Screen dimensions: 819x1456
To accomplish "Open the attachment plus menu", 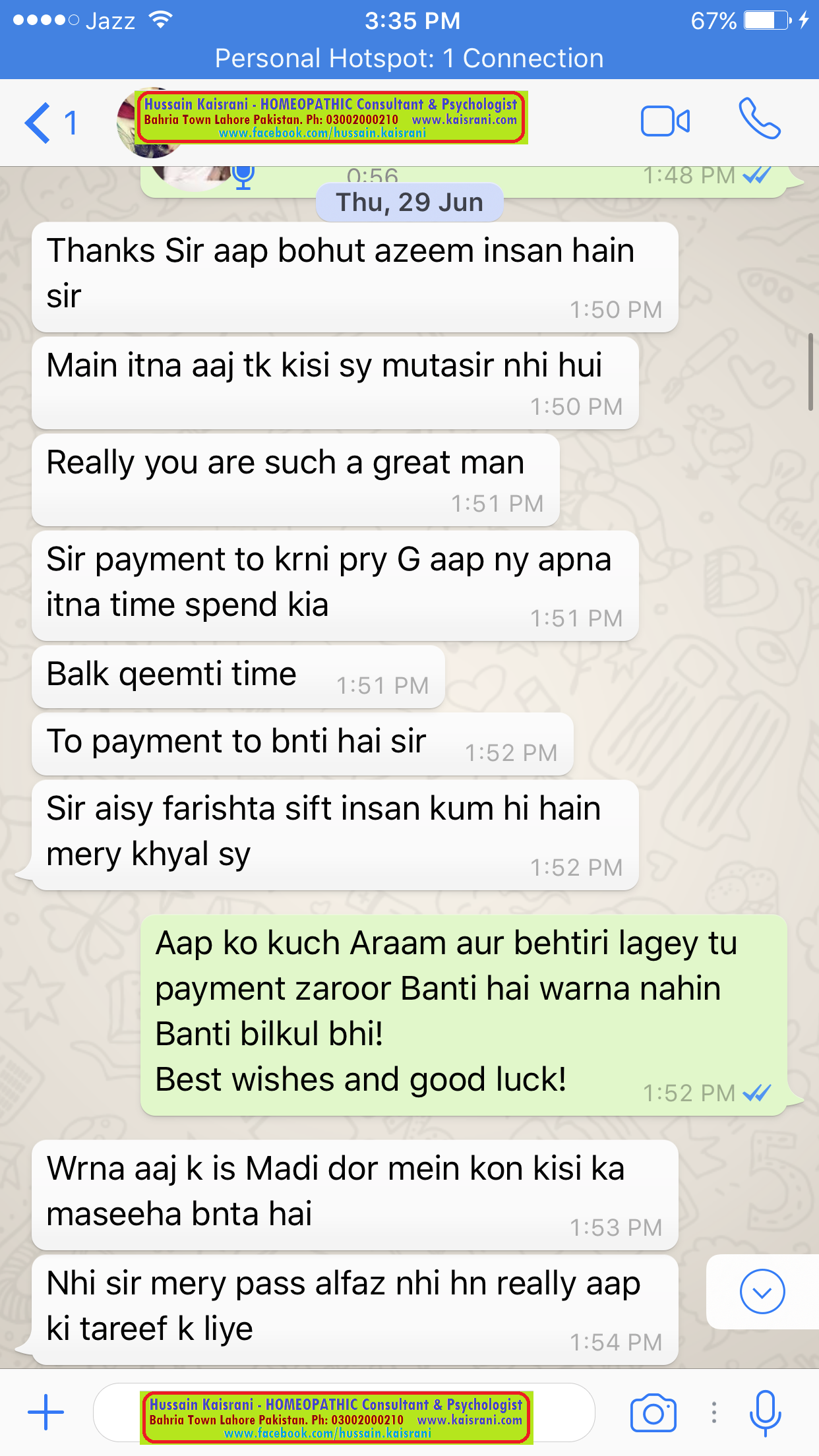I will (x=45, y=1412).
